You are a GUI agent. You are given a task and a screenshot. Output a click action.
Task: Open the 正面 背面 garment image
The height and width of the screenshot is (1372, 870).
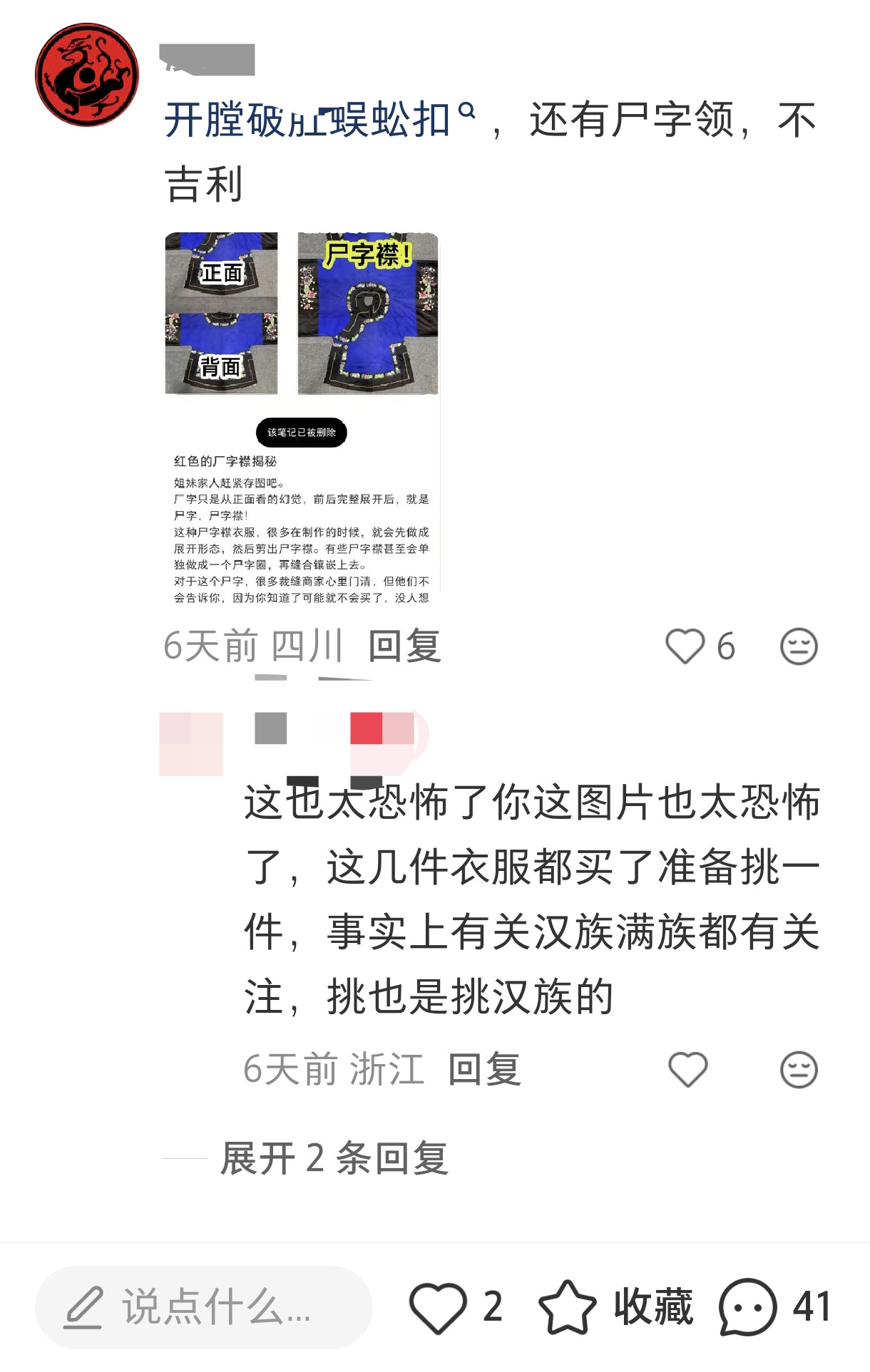(221, 313)
